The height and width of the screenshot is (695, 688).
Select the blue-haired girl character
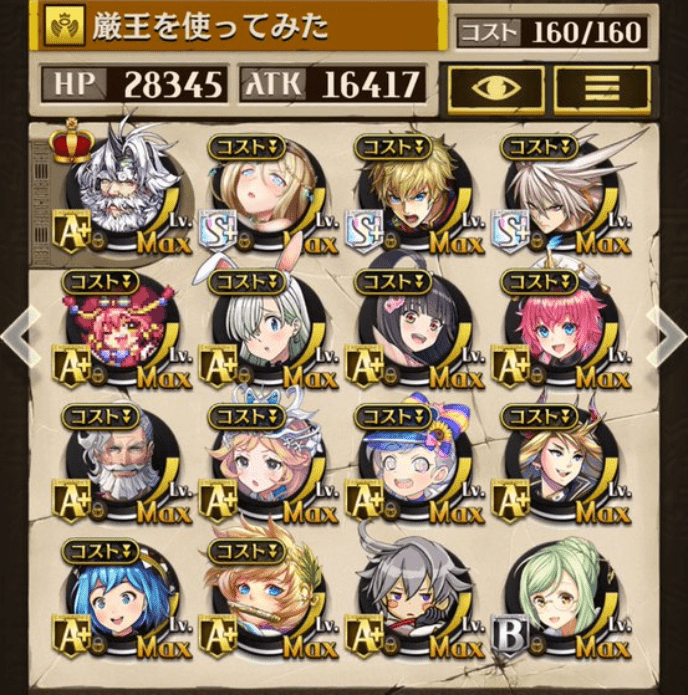(x=117, y=598)
